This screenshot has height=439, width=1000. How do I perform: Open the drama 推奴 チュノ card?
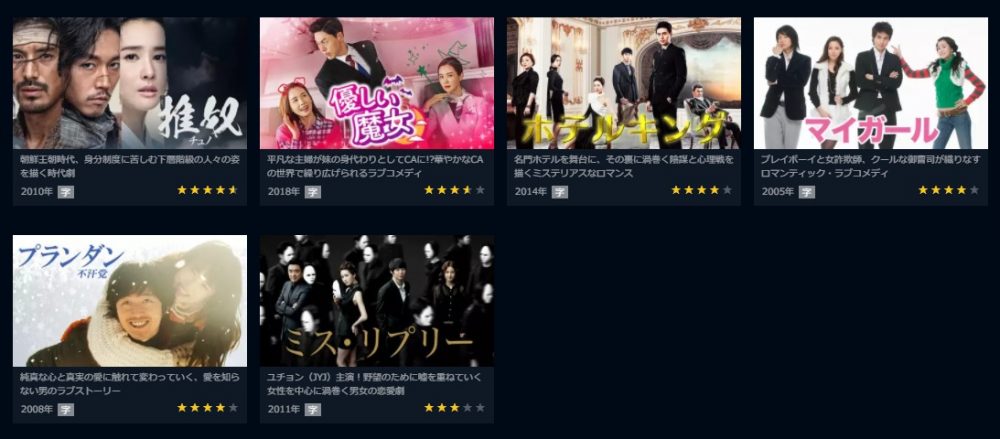[x=129, y=84]
